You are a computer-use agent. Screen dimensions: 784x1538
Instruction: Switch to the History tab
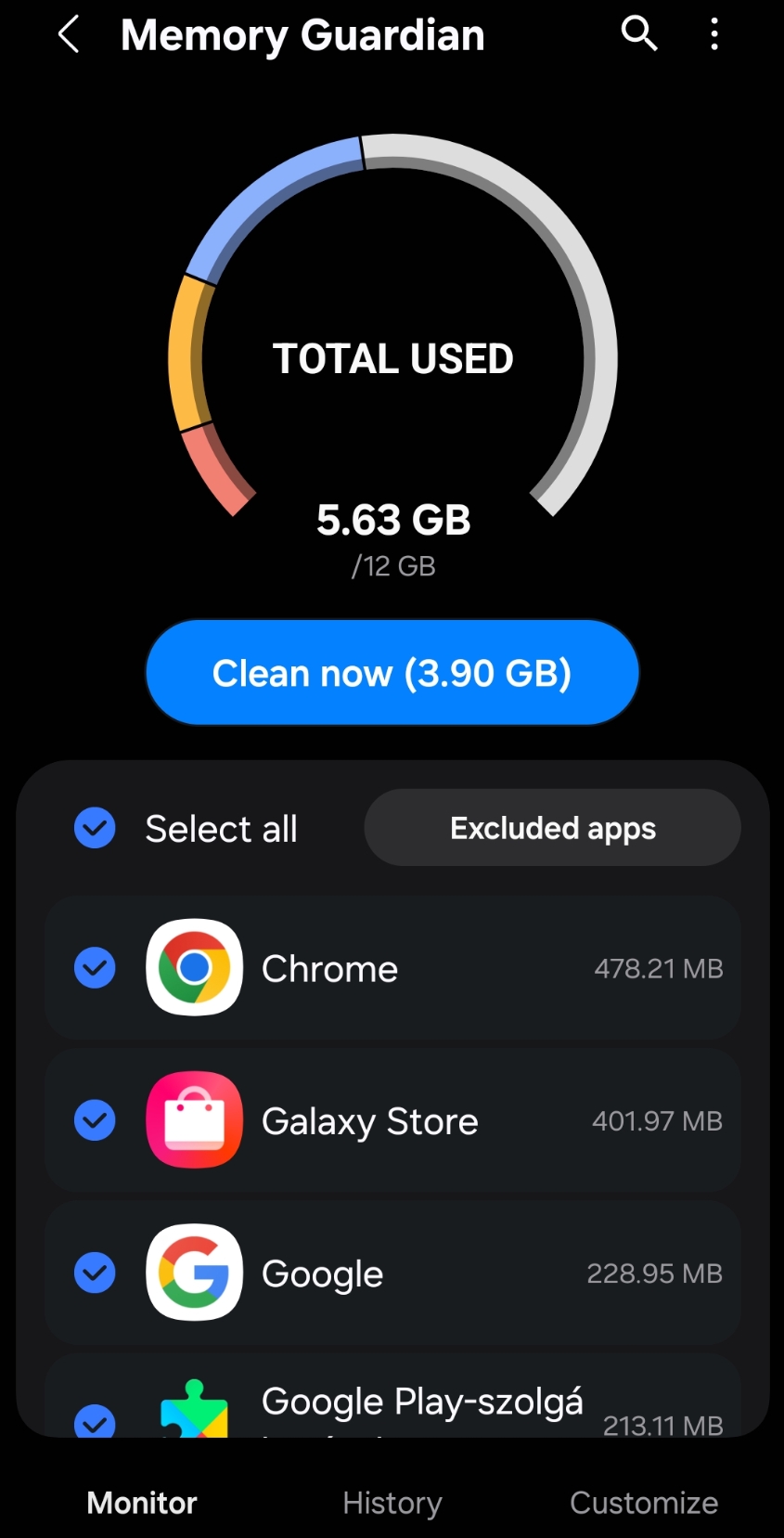(392, 1503)
